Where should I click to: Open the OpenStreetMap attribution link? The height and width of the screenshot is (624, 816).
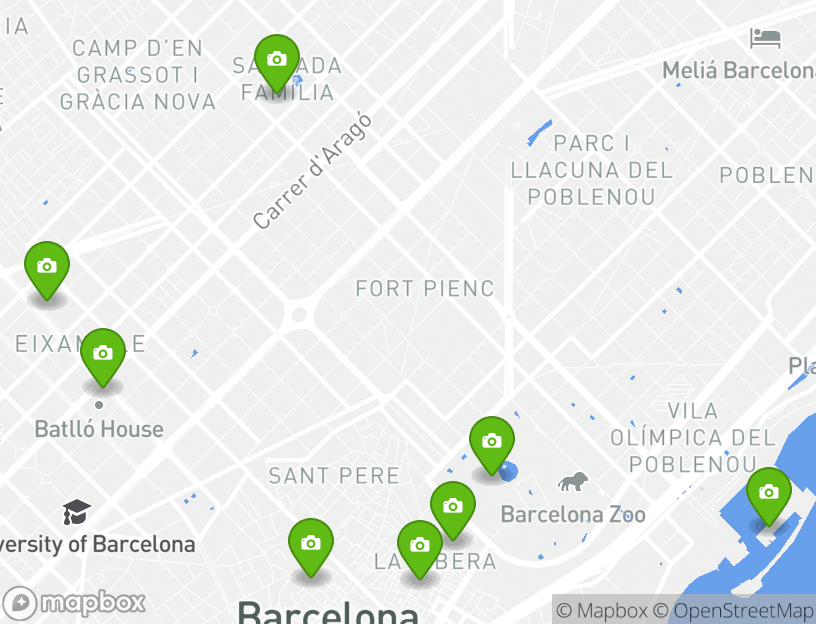[x=743, y=610]
